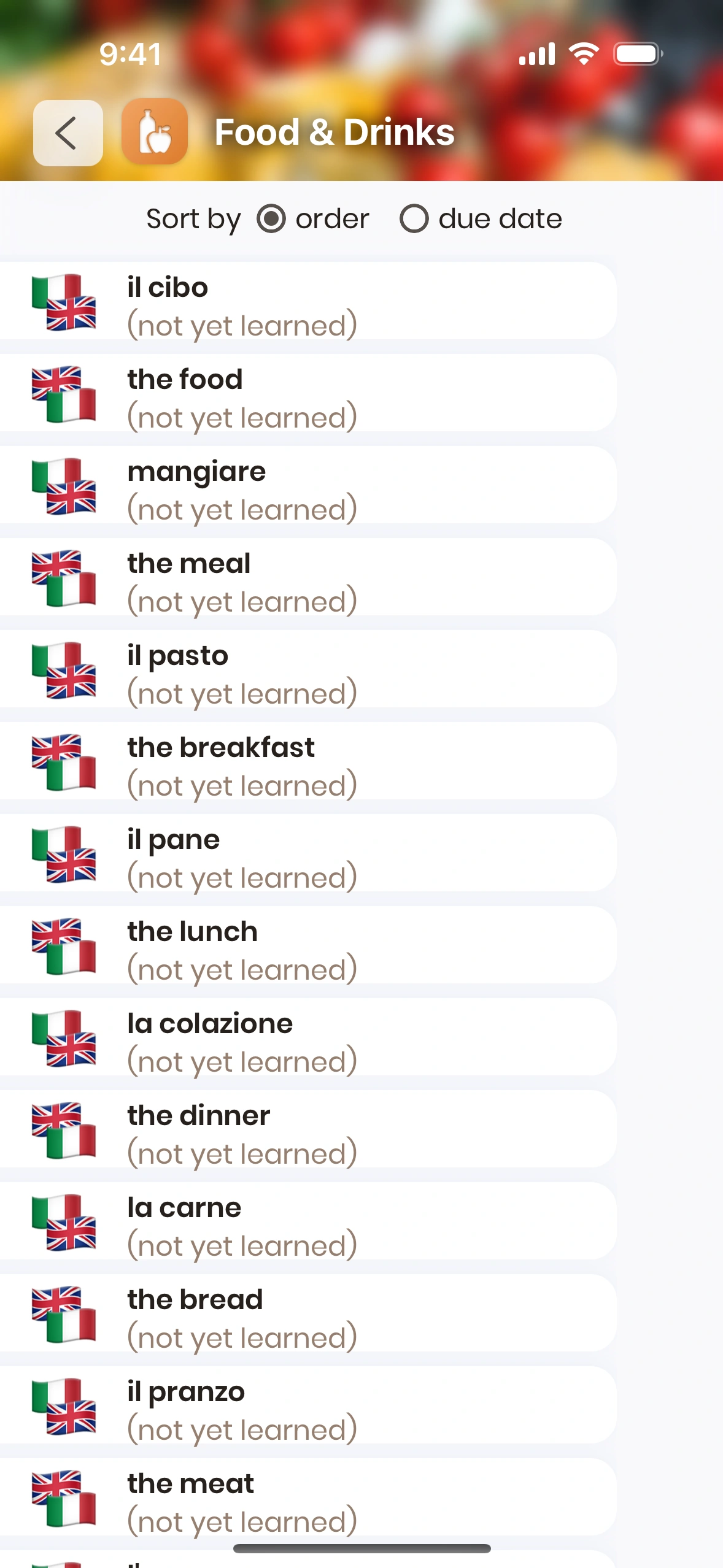Open the 'il cibo' word card

(x=307, y=301)
